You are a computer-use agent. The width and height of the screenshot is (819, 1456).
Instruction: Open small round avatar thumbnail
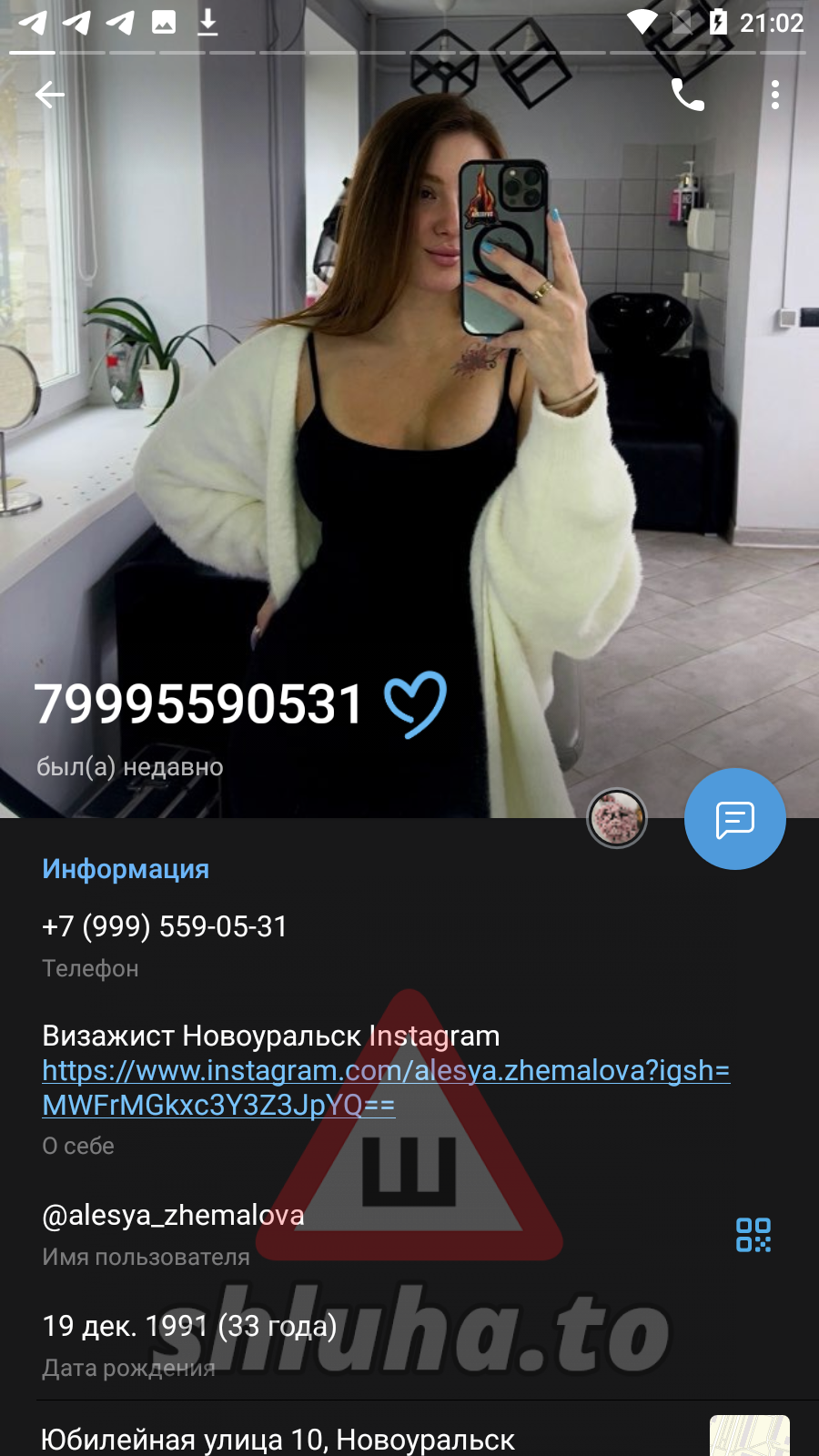point(617,818)
